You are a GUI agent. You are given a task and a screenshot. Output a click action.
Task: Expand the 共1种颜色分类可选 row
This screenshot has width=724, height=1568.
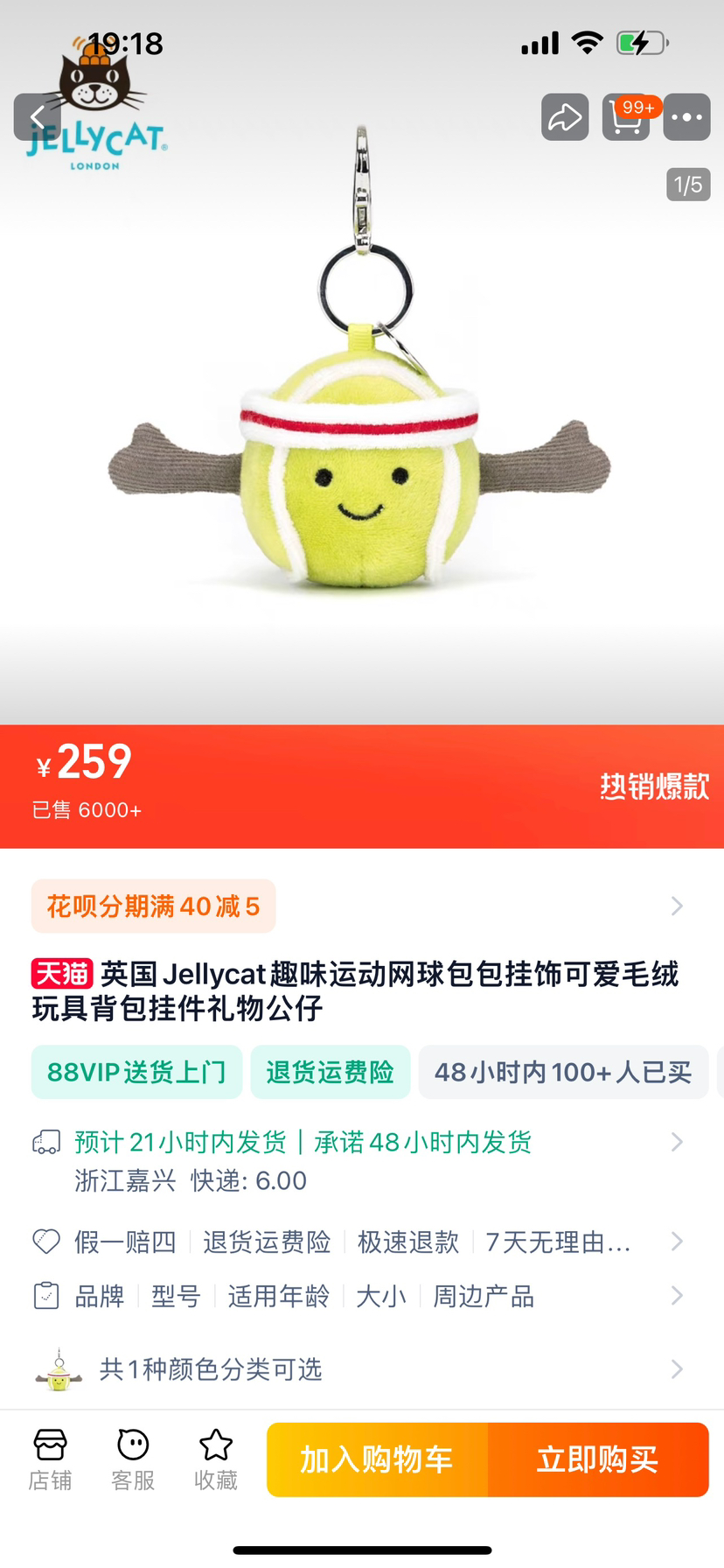pos(362,1369)
